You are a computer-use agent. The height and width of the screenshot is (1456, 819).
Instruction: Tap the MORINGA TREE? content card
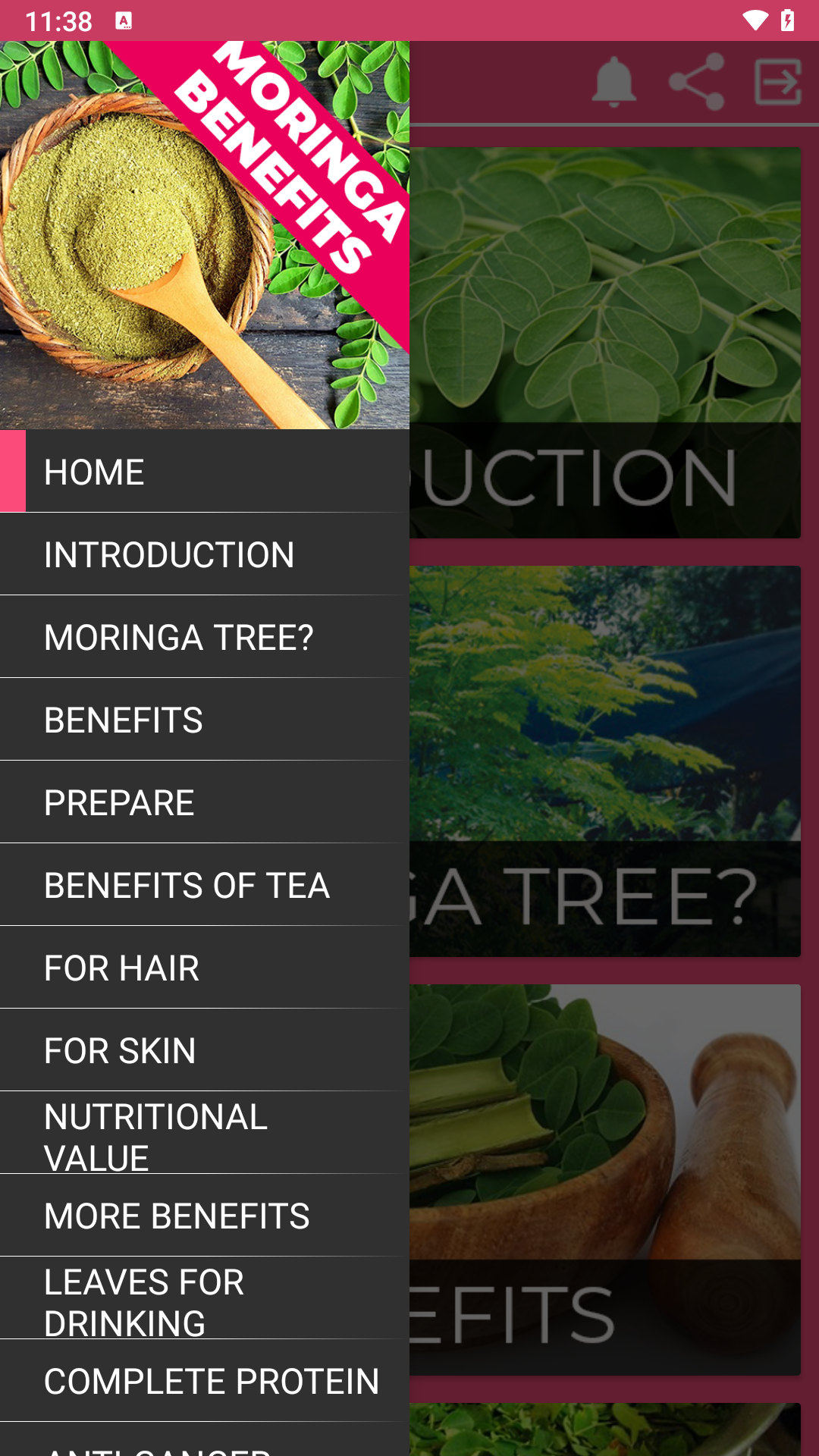coord(607,758)
